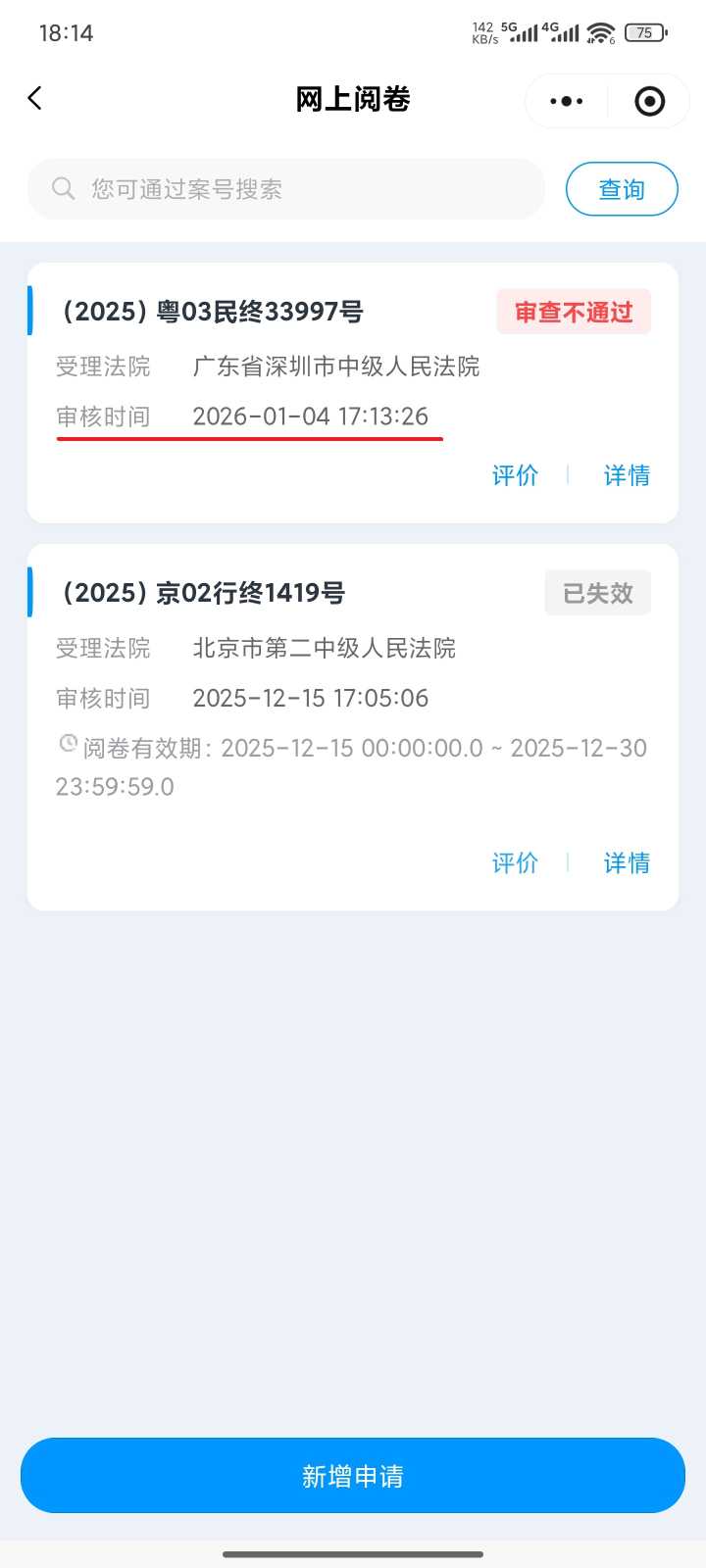706x1568 pixels.
Task: Open the more options (•••) menu
Action: (x=565, y=100)
